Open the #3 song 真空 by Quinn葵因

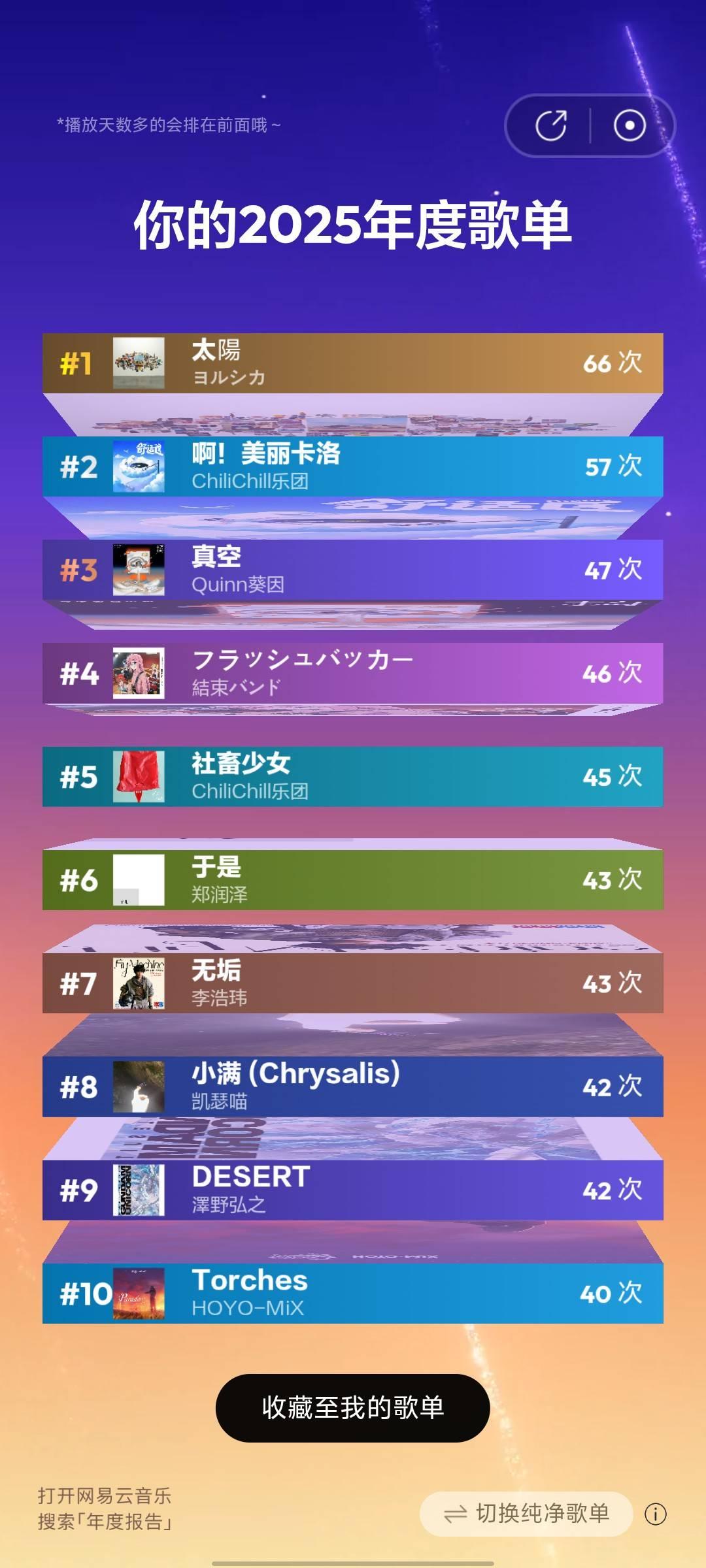(x=353, y=570)
